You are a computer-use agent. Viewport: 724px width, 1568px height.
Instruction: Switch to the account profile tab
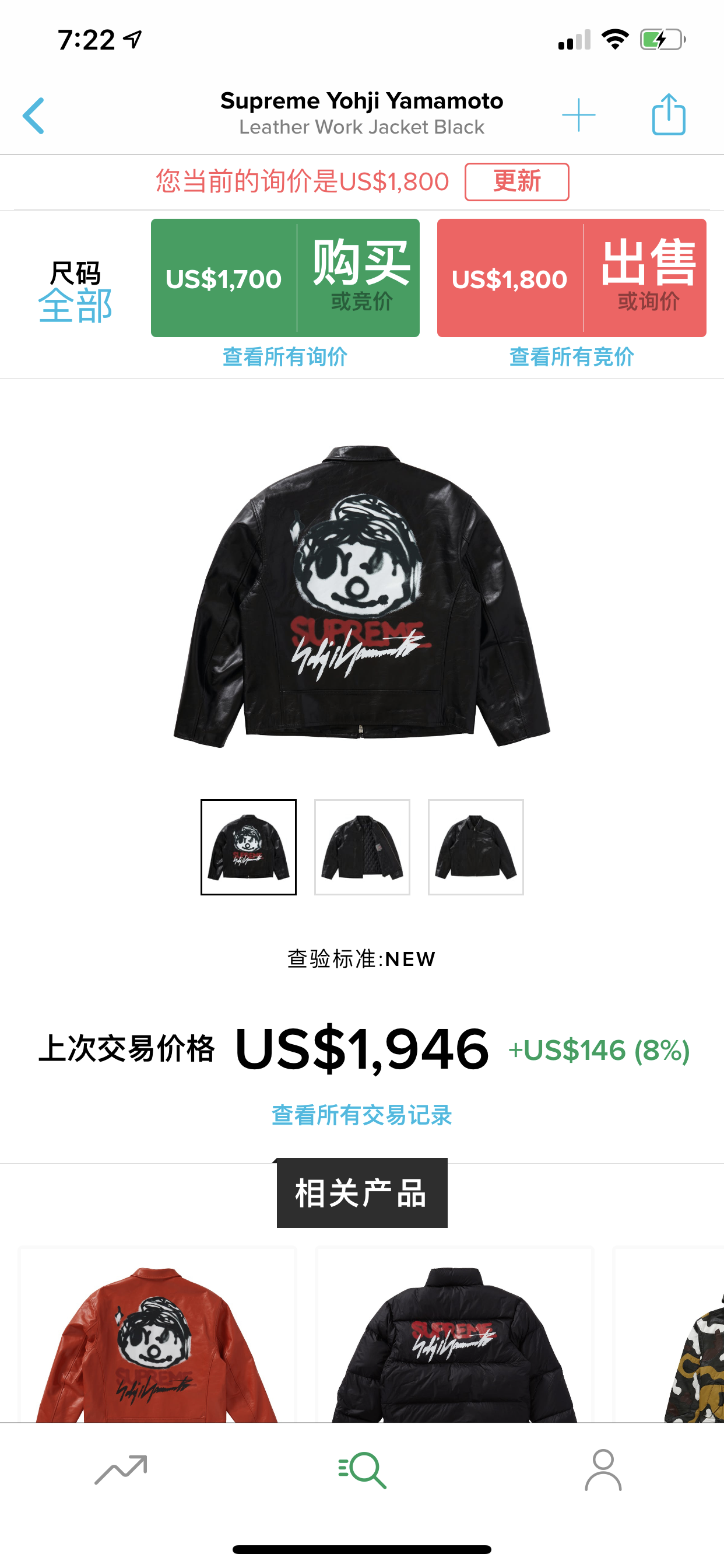pos(603,1471)
